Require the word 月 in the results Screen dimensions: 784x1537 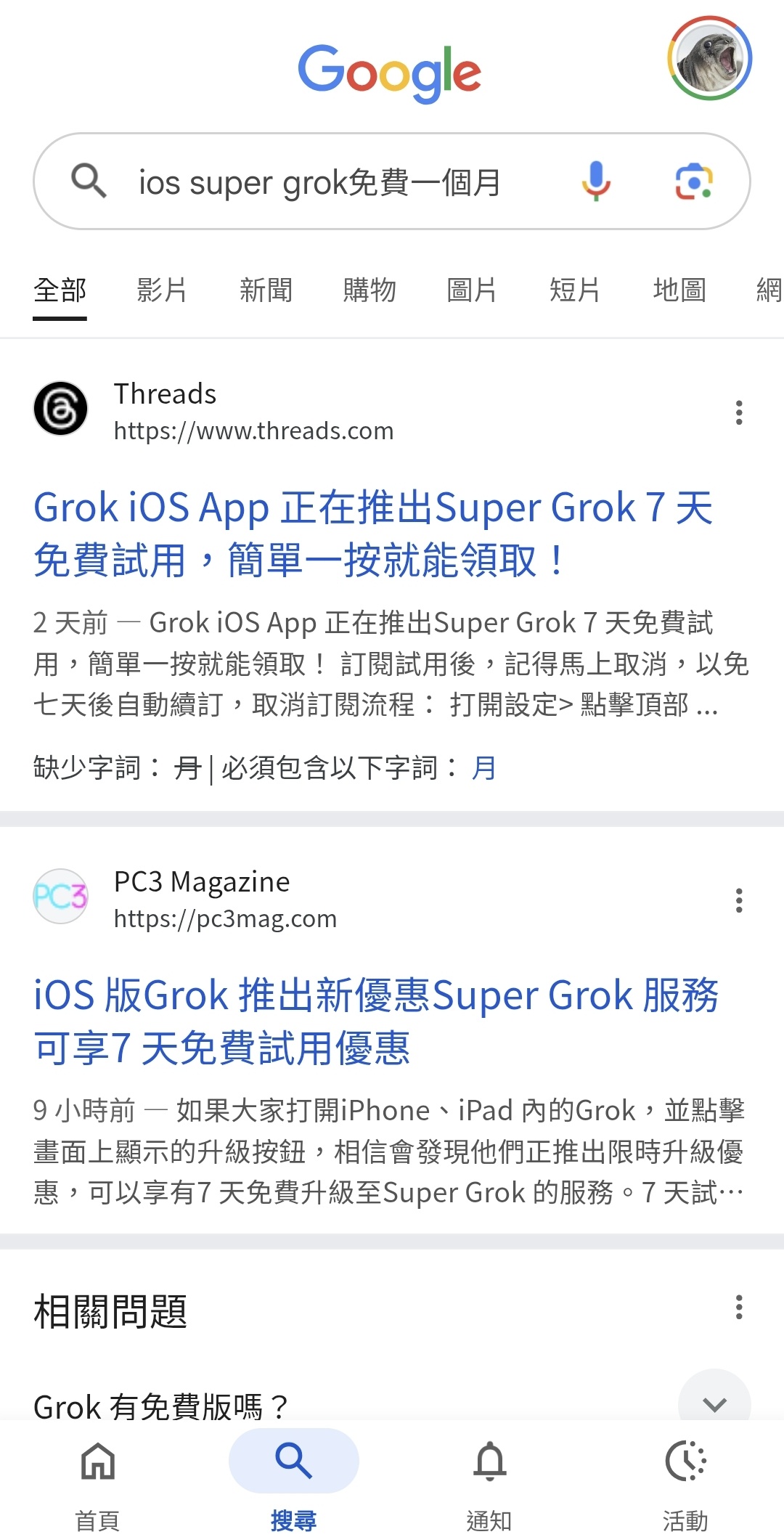click(x=483, y=767)
